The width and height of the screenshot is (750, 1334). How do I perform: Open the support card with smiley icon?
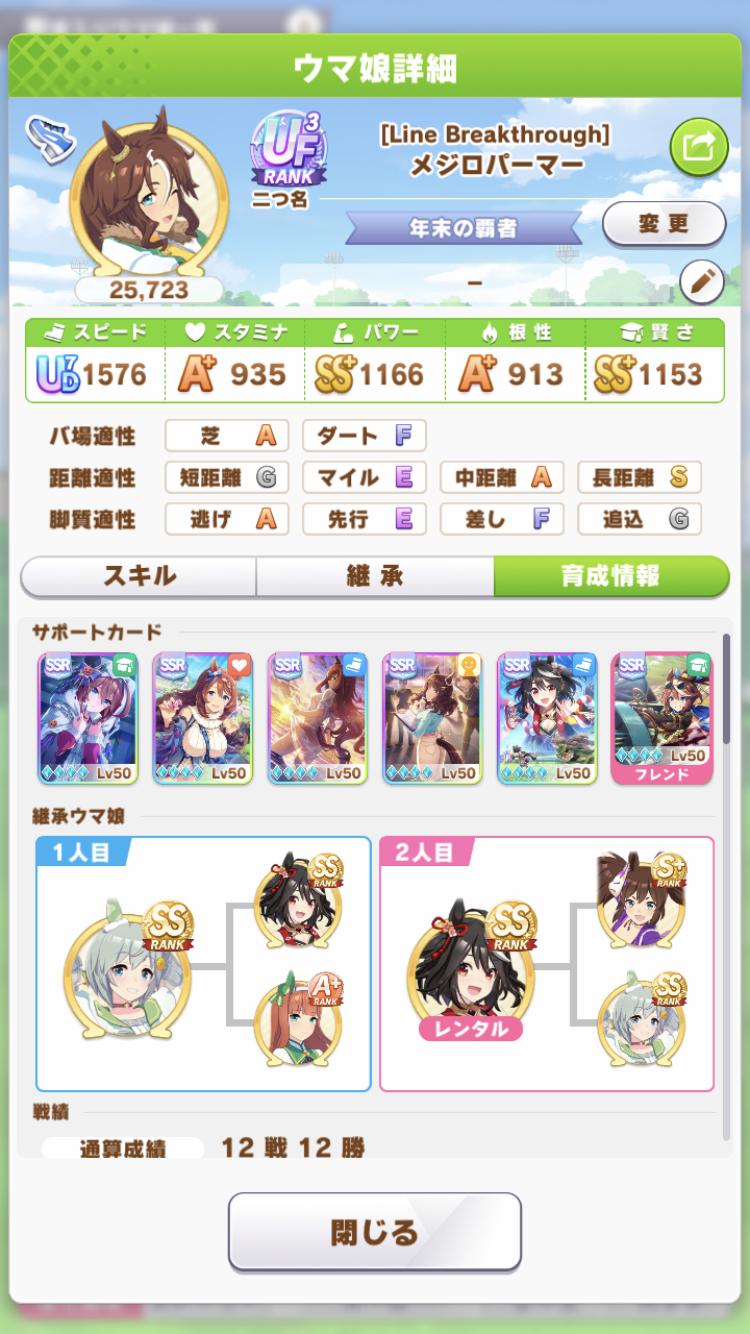tap(432, 718)
